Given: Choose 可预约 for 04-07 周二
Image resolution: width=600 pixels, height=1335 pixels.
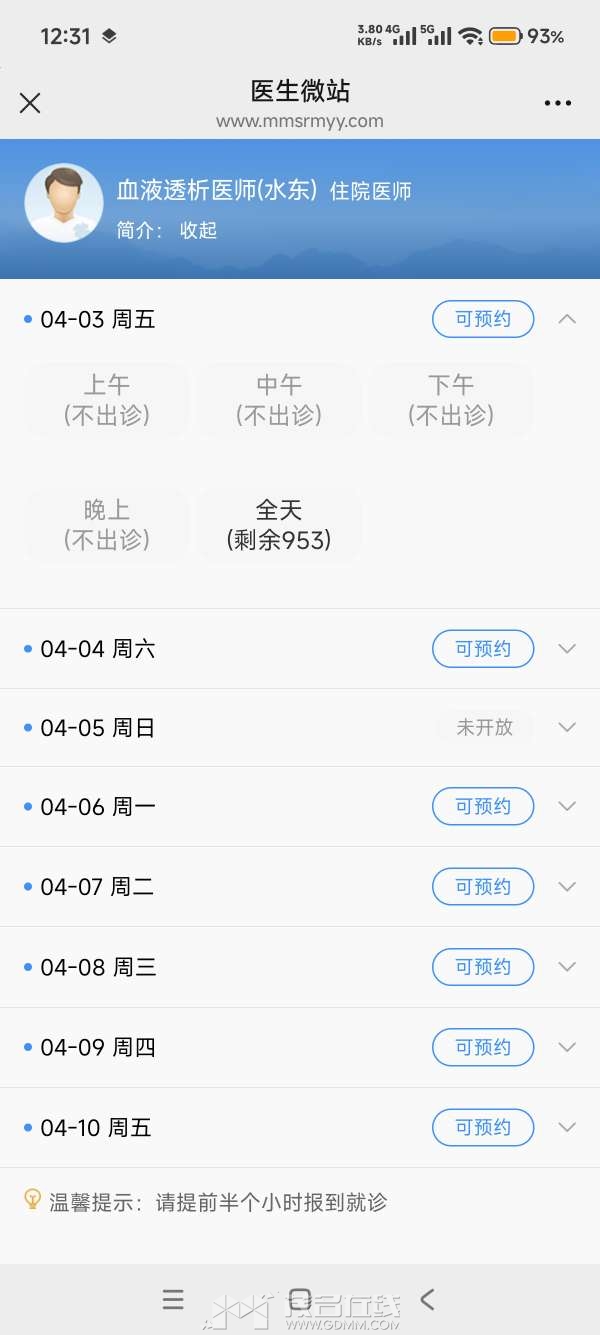Looking at the screenshot, I should point(483,887).
